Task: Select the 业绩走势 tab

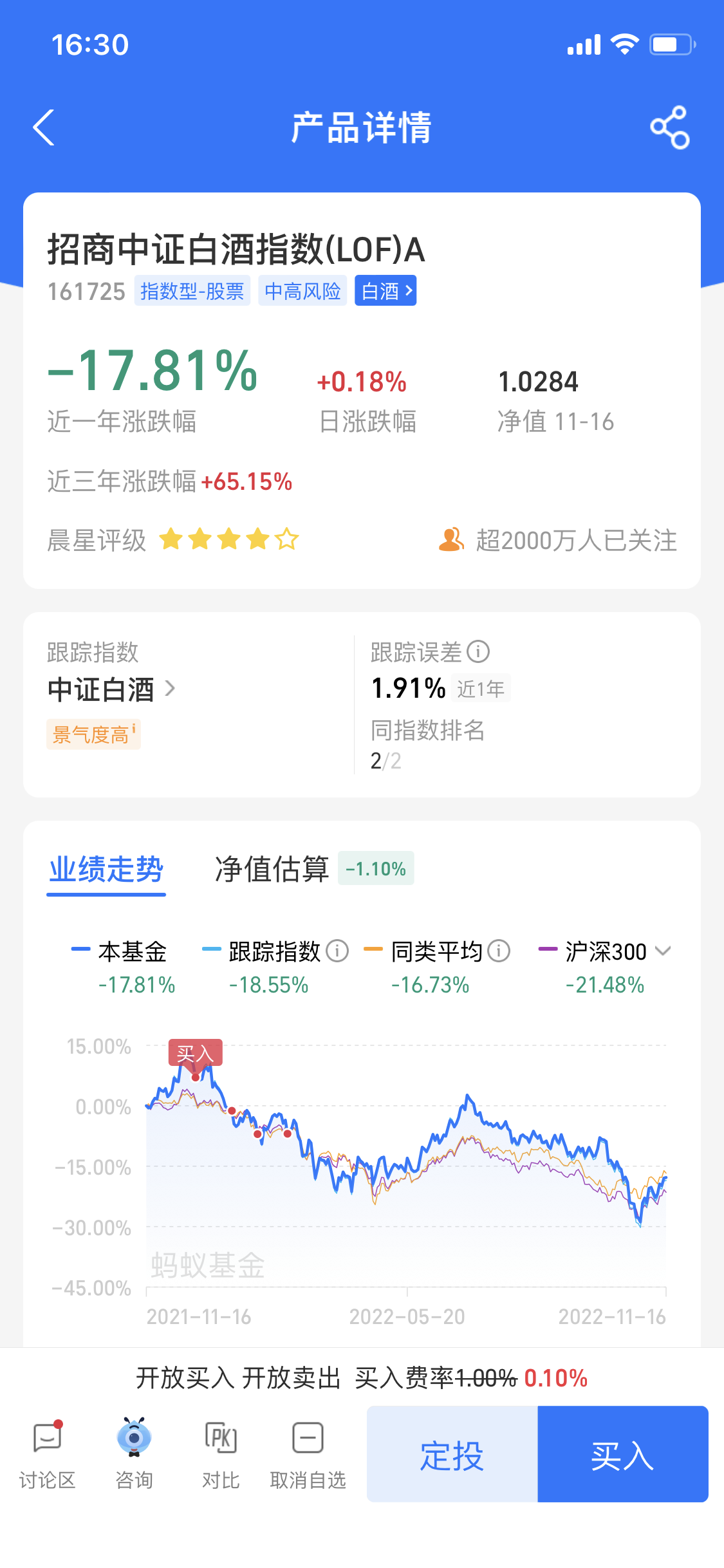Action: pyautogui.click(x=106, y=870)
